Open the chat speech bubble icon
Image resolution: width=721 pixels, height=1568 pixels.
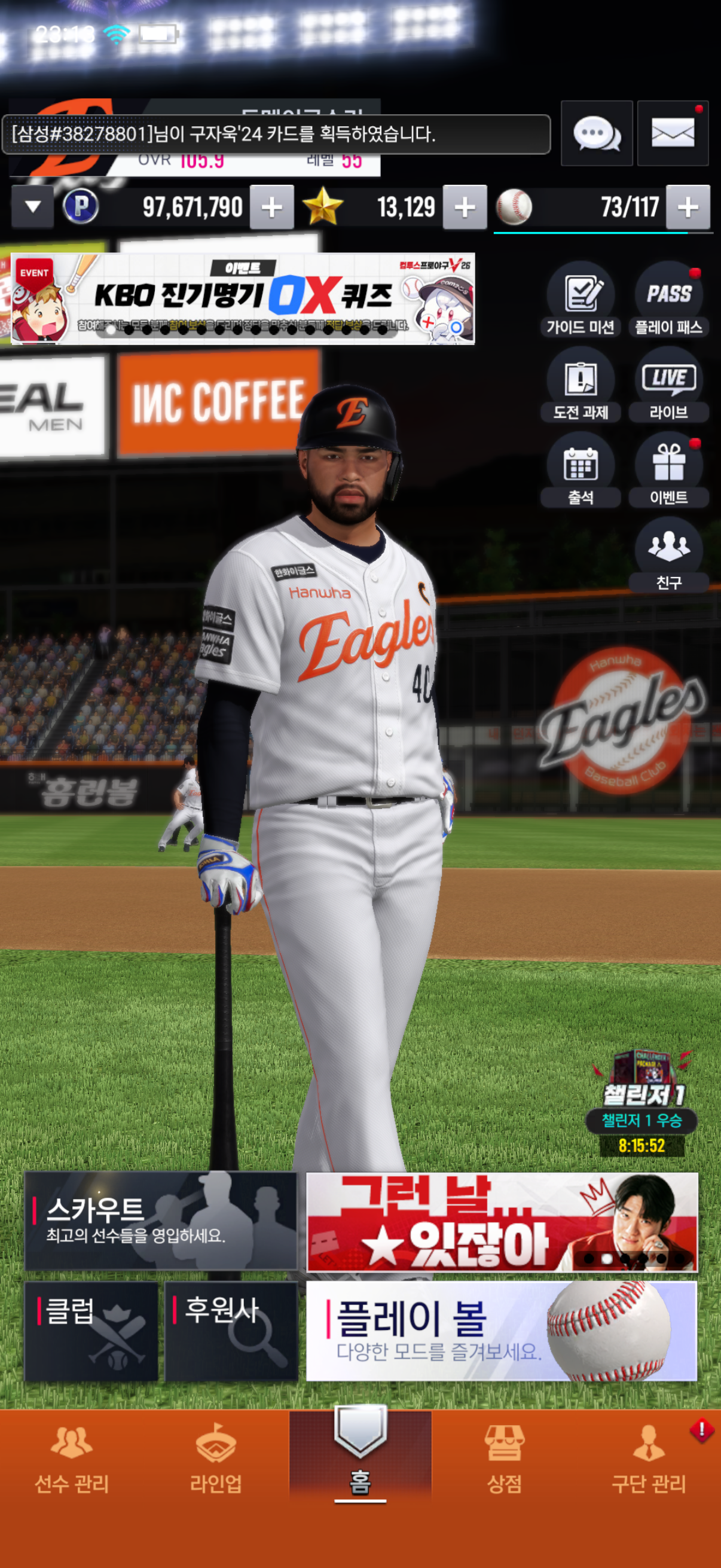point(596,133)
